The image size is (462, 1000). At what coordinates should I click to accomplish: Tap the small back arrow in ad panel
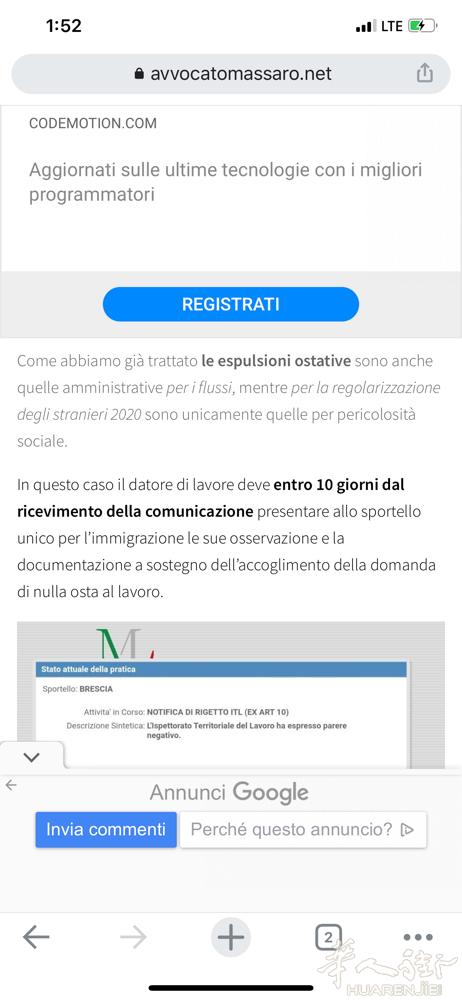[11, 785]
